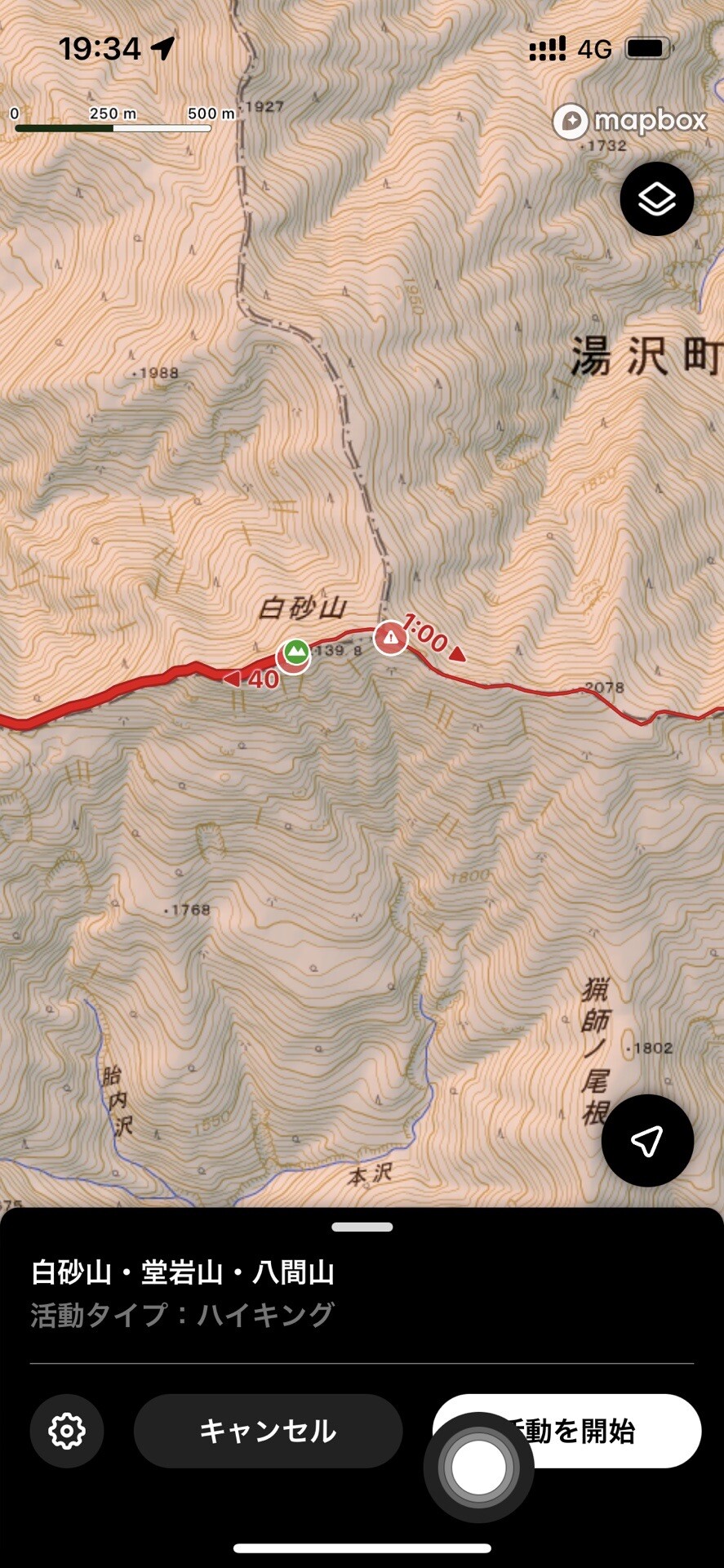724x1568 pixels.
Task: Select the 白砂山 summit marker
Action: coord(294,654)
